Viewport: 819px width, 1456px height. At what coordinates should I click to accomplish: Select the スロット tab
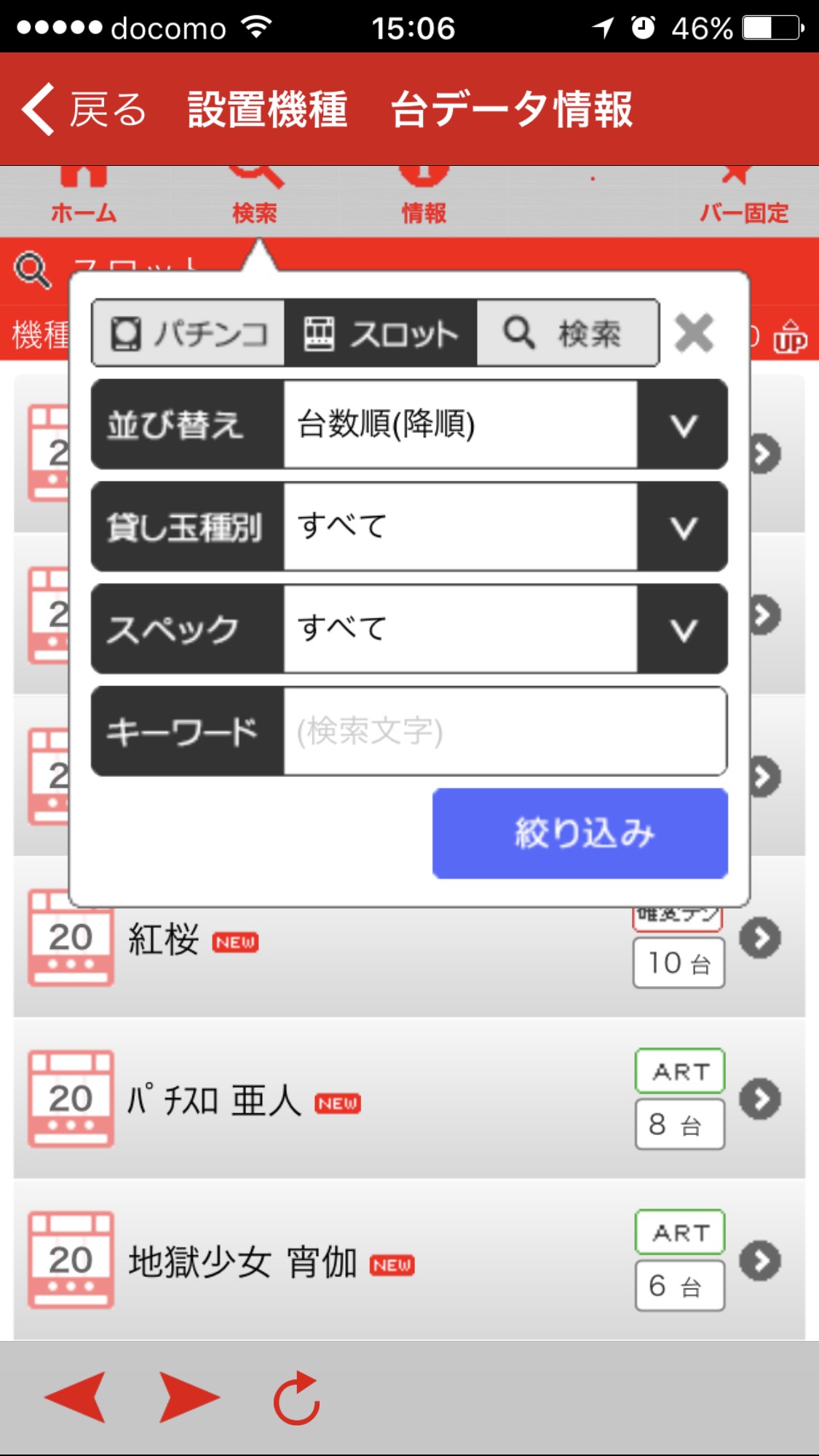pyautogui.click(x=381, y=334)
